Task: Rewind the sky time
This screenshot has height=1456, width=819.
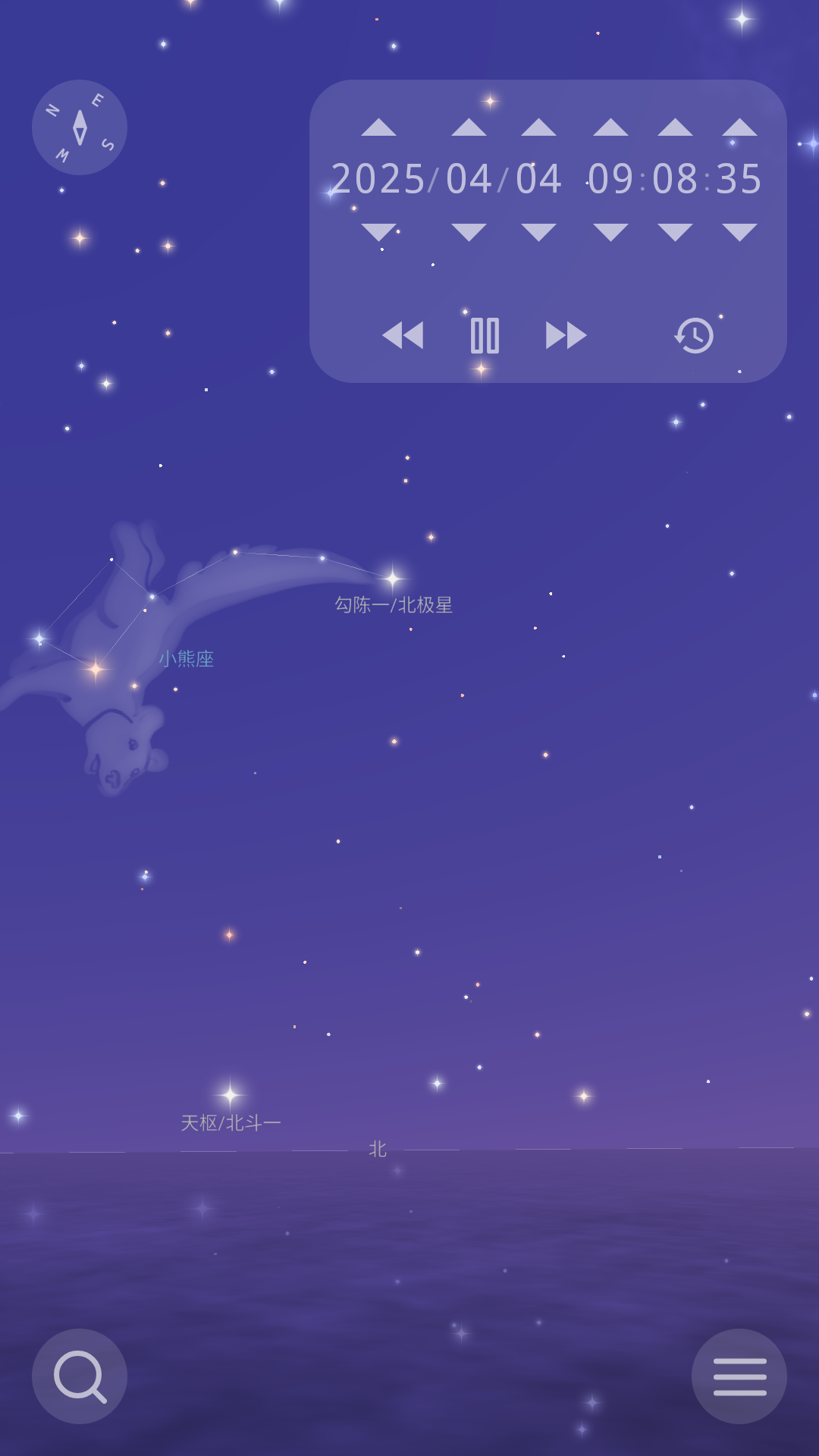Action: tap(403, 335)
